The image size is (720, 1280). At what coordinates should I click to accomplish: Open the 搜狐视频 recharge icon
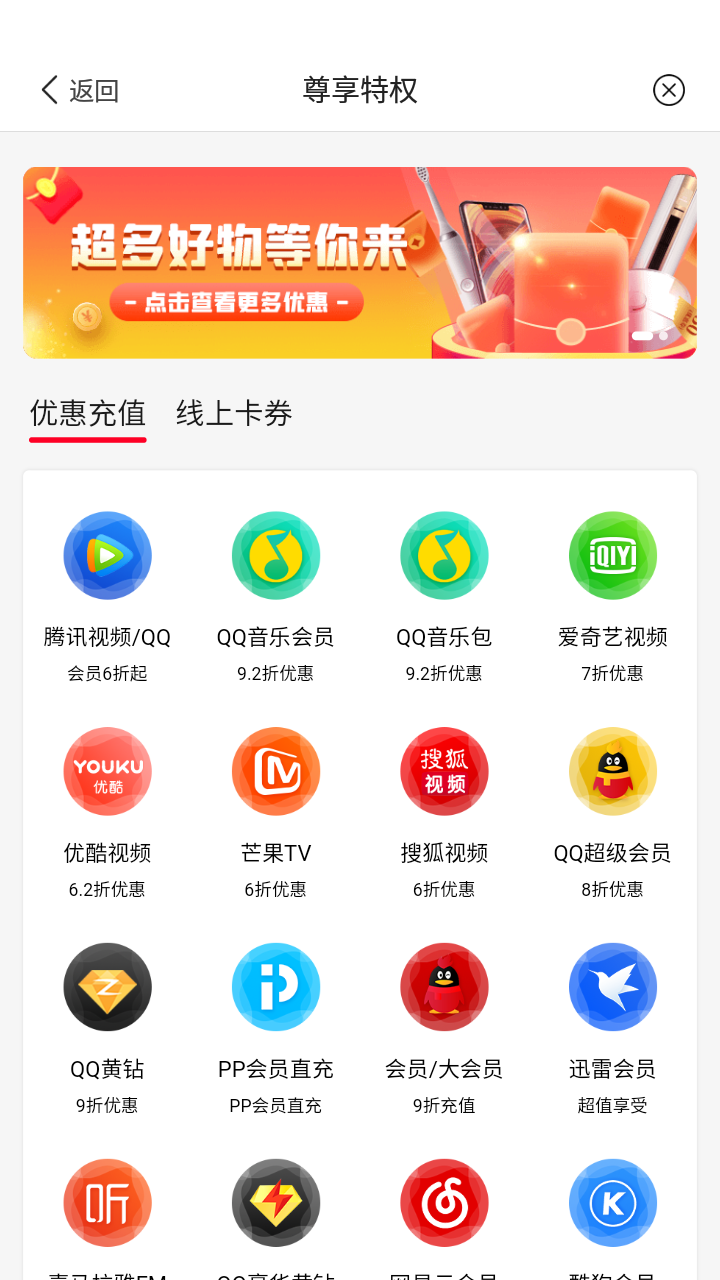tap(444, 771)
